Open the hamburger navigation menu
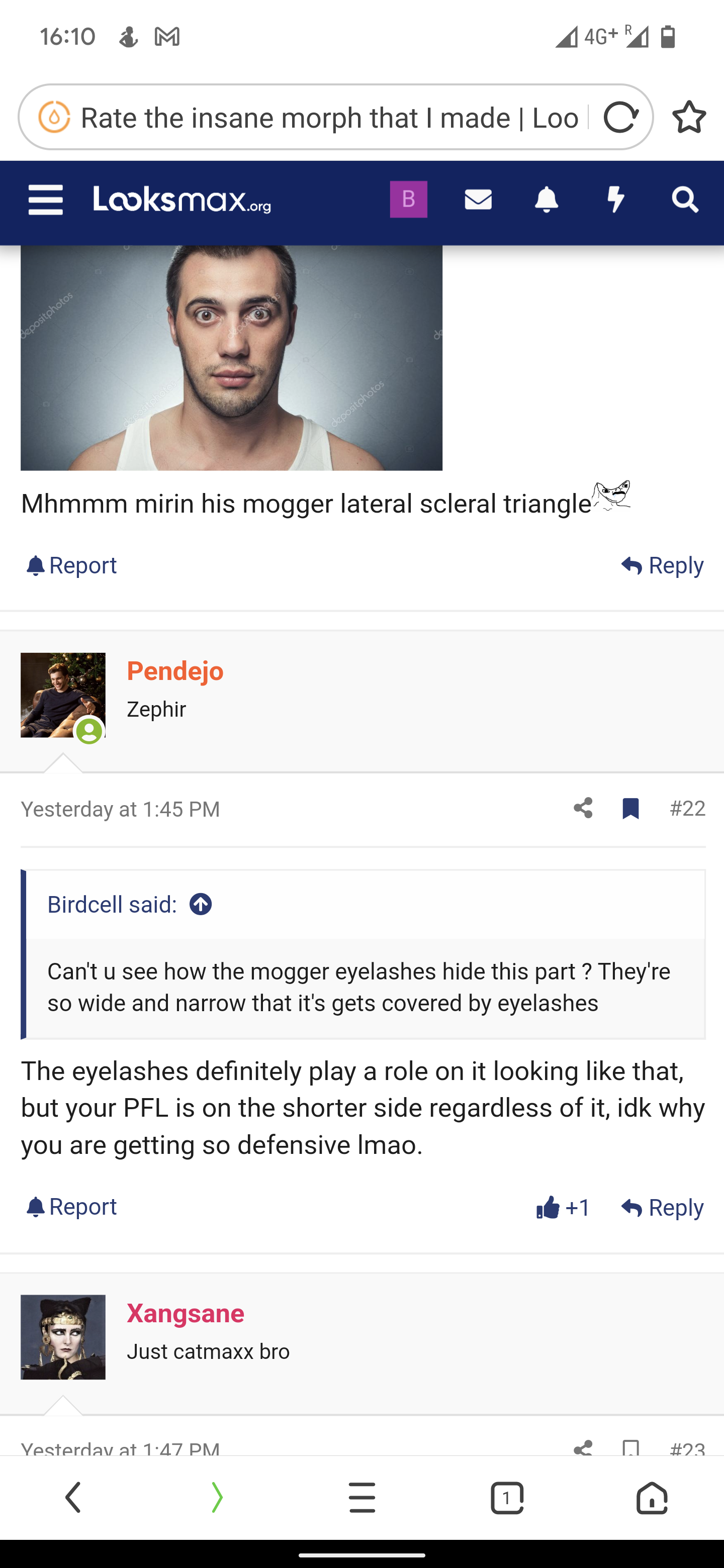This screenshot has height=1568, width=724. [46, 200]
